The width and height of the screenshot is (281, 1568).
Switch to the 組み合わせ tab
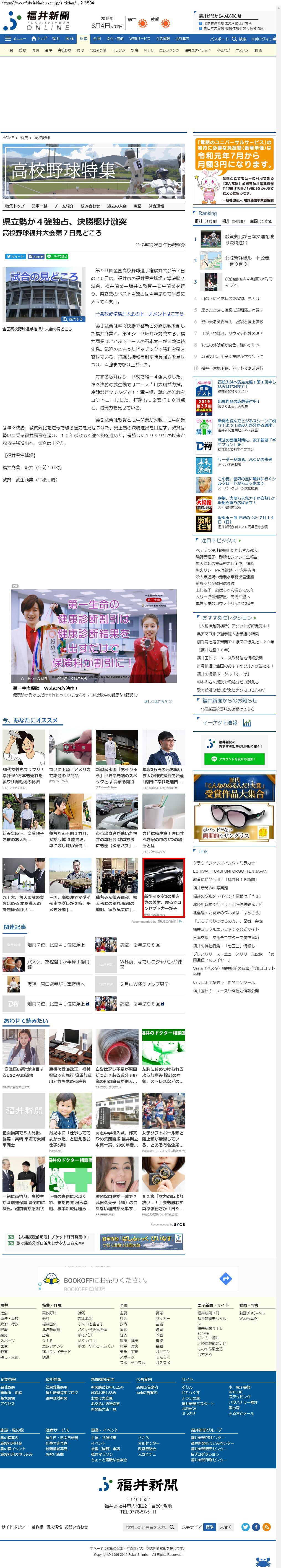[x=90, y=206]
